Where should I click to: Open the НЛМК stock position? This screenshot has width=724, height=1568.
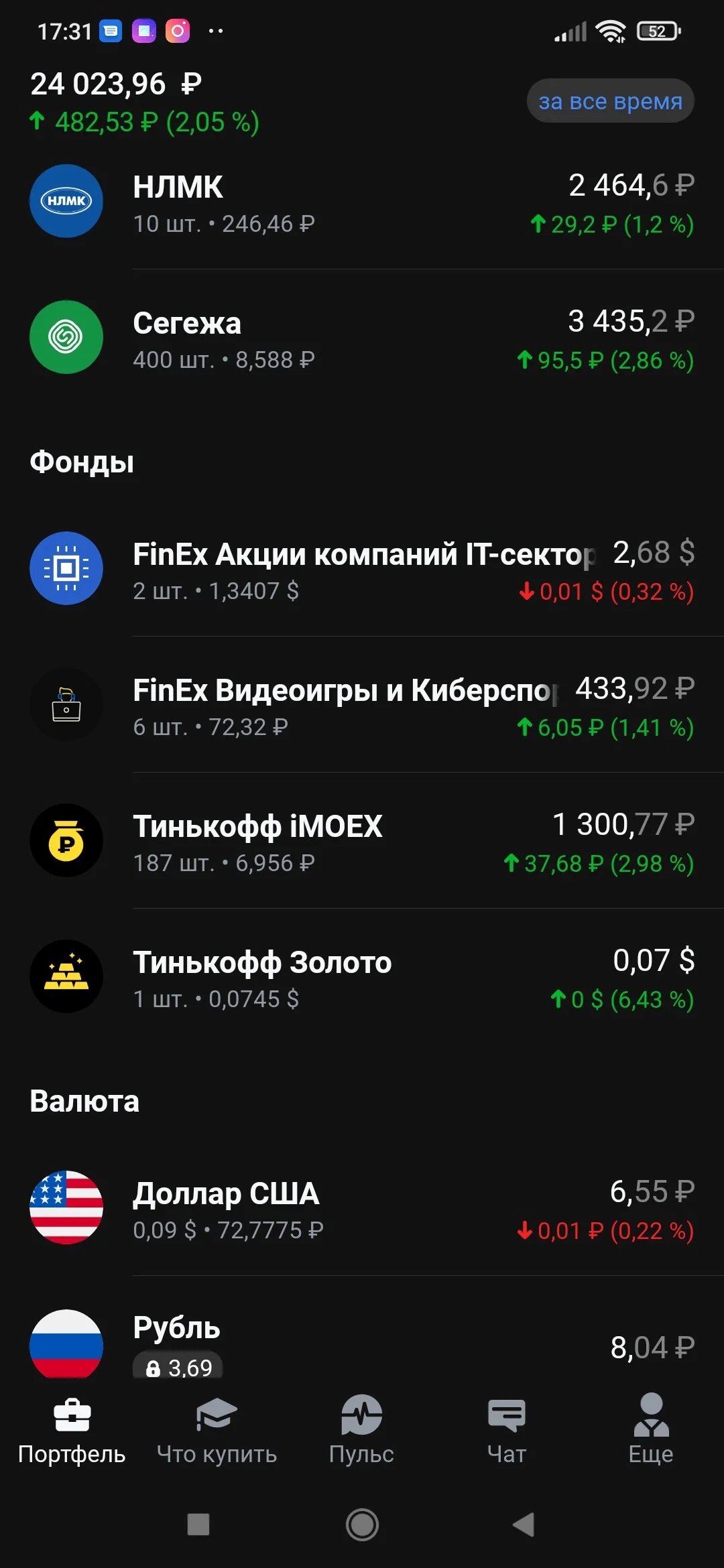(x=362, y=202)
